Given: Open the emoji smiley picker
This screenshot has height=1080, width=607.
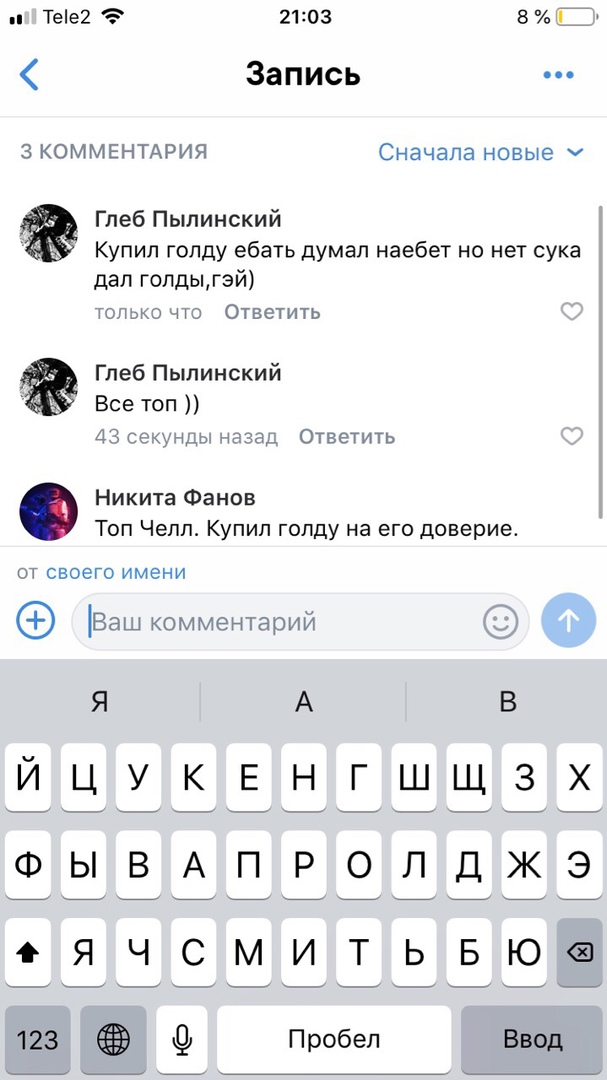Looking at the screenshot, I should (501, 622).
